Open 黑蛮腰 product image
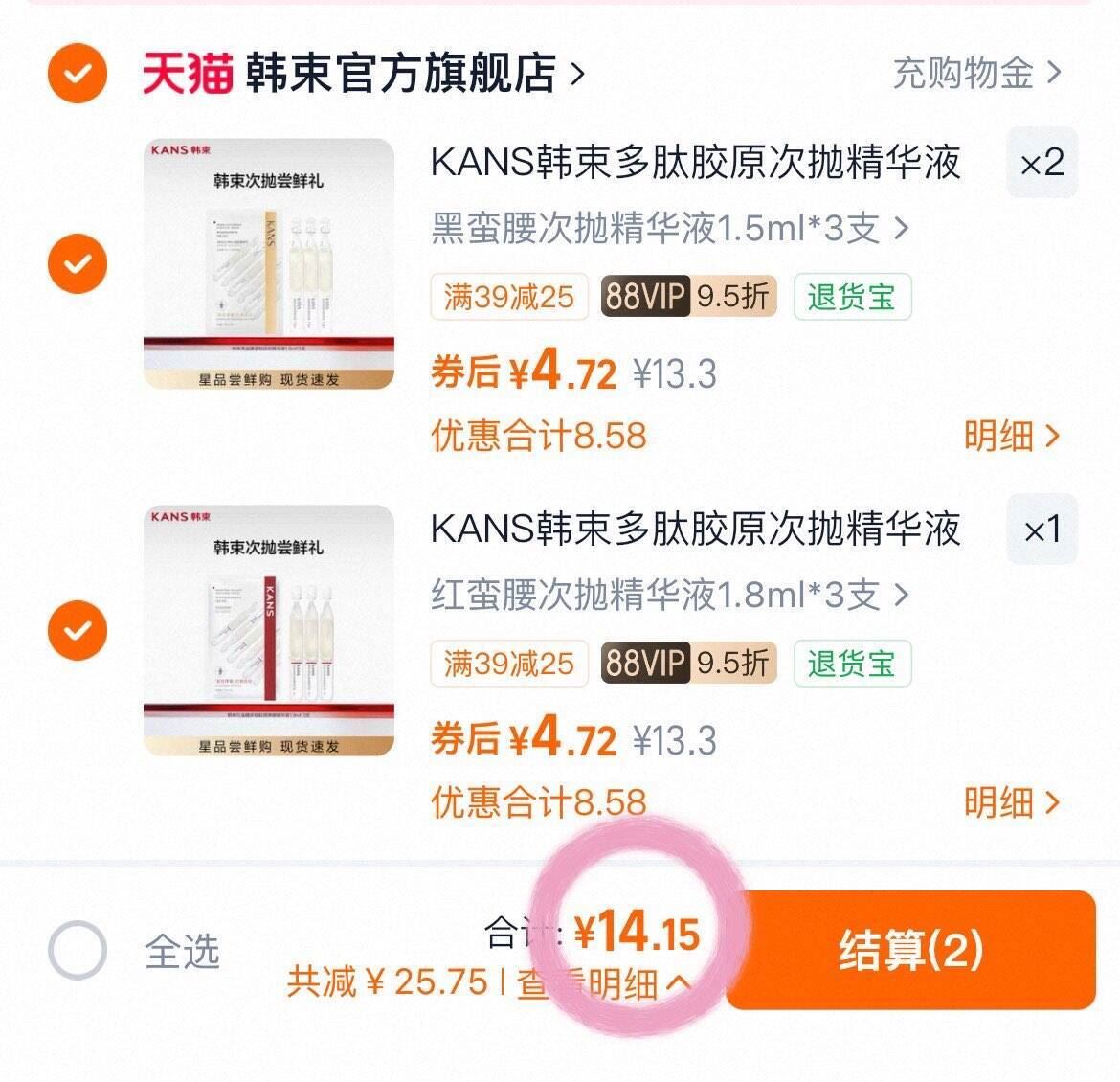1120x1082 pixels. point(269,263)
